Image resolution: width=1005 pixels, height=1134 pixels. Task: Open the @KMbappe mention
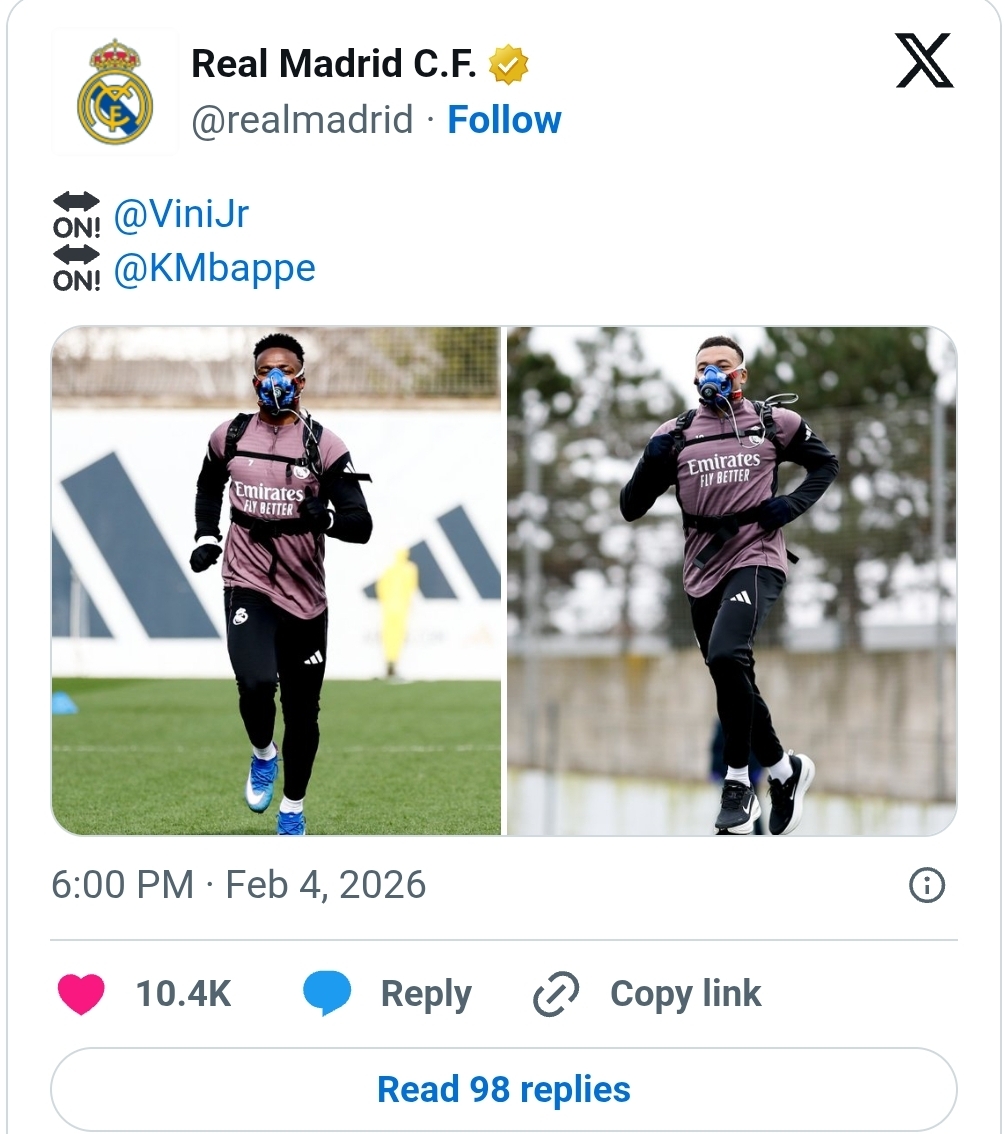214,268
